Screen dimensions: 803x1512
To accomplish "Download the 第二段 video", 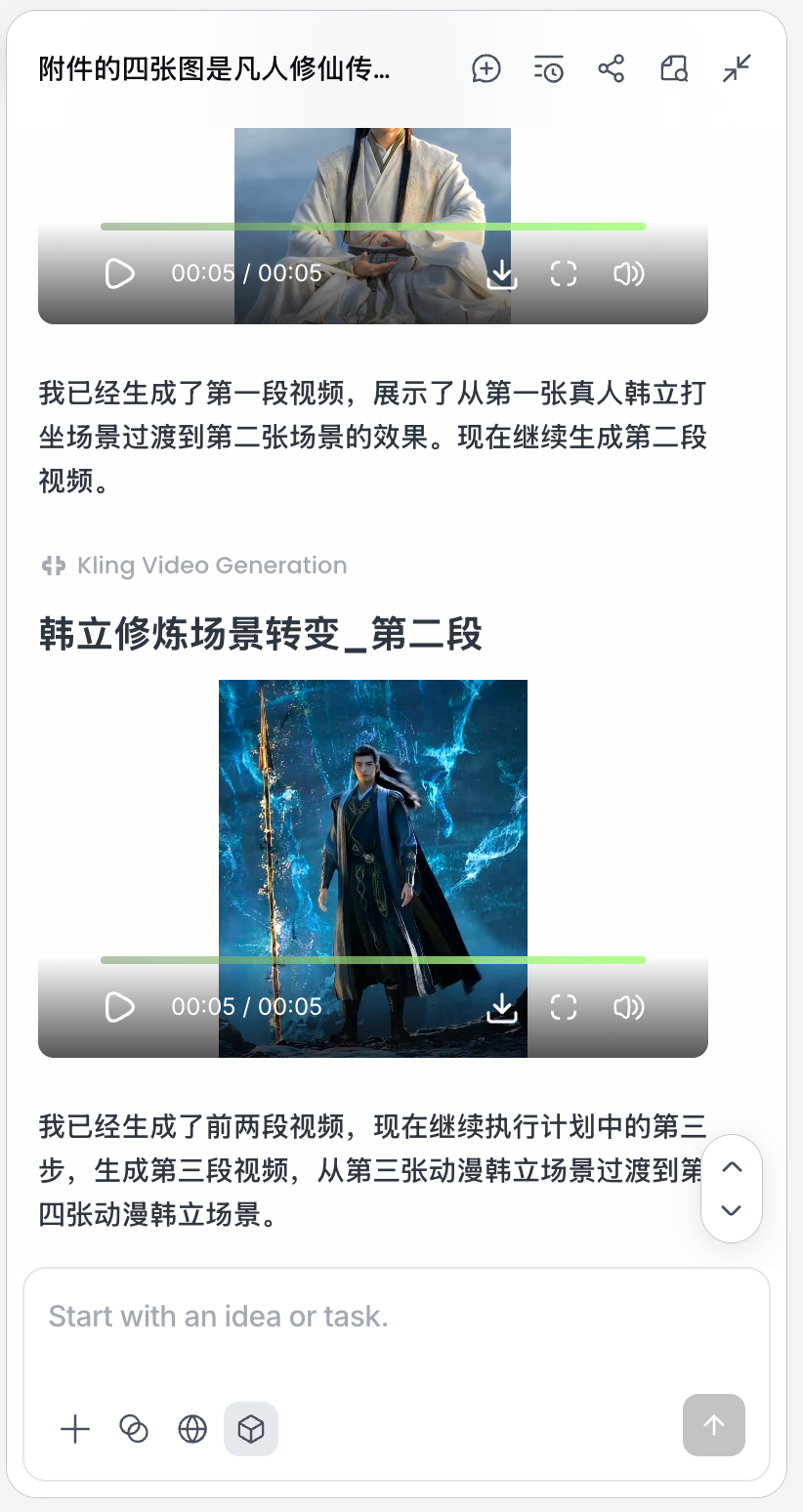I will point(502,1007).
